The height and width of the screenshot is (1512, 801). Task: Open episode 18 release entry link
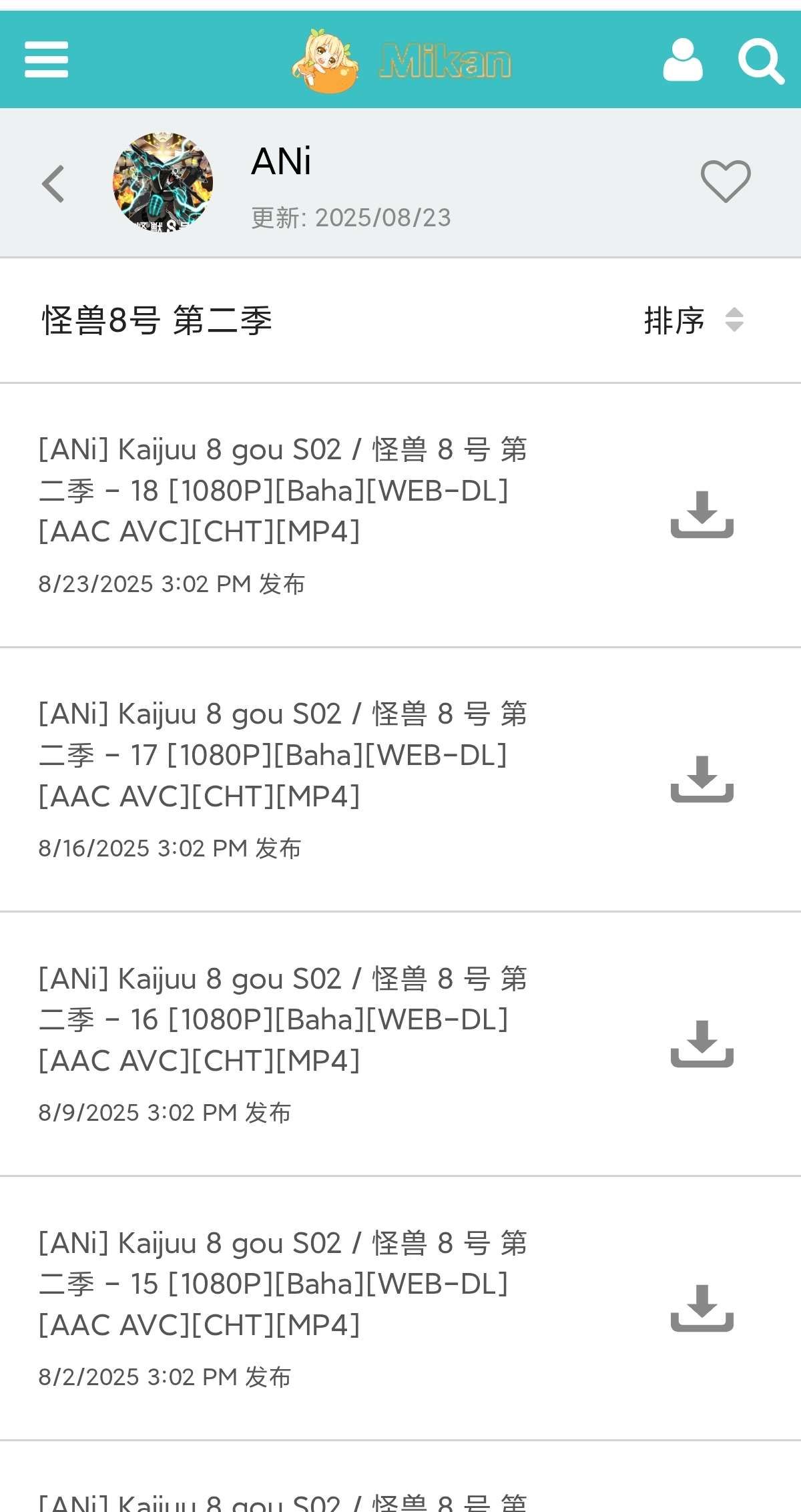280,491
